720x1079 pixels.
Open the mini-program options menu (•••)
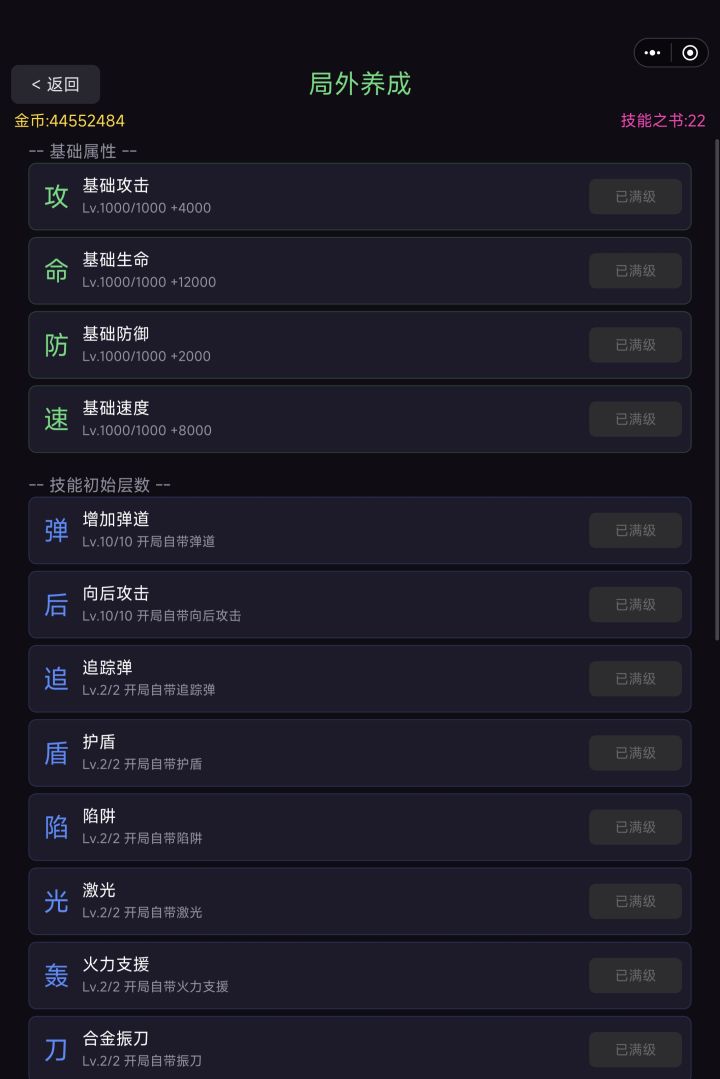(653, 52)
